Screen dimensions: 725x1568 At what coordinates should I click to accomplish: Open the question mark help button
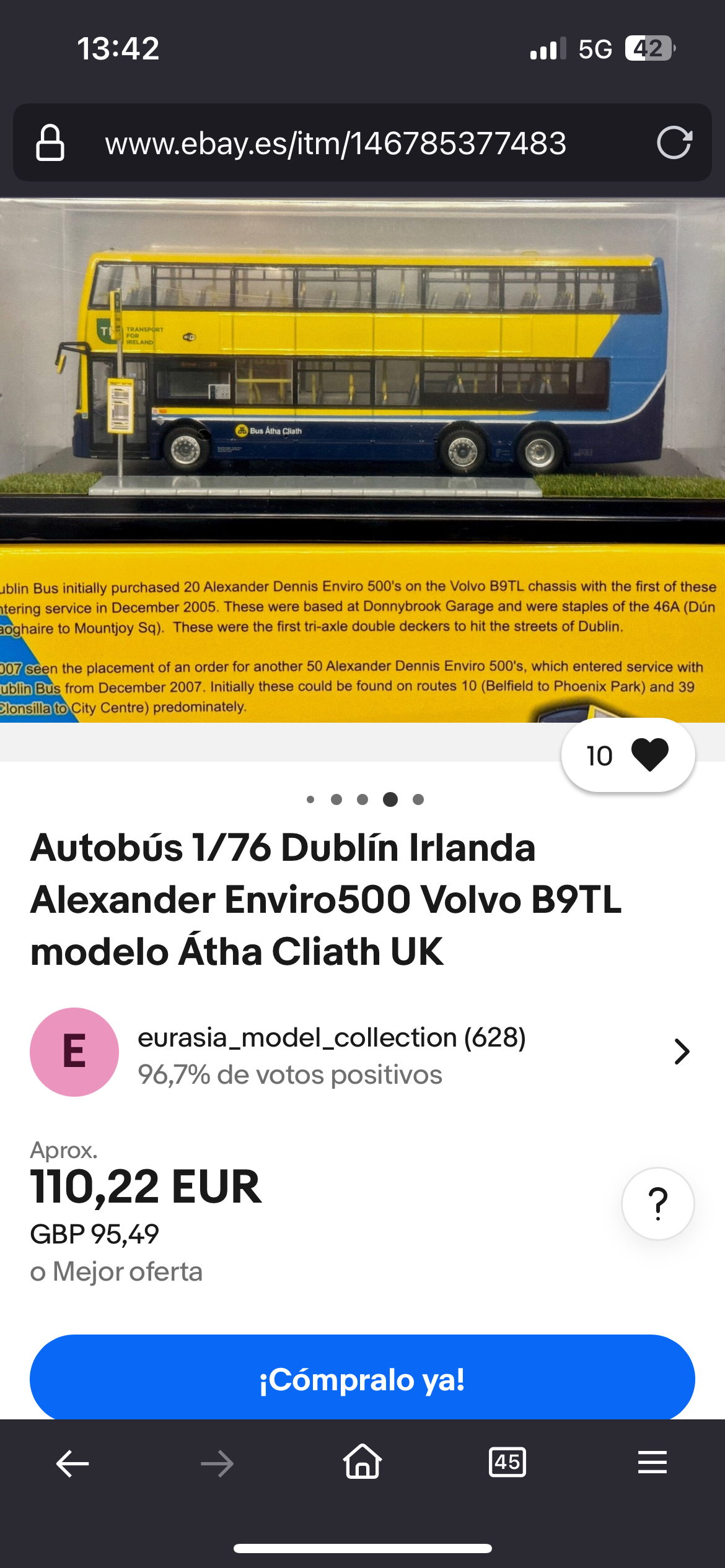(658, 1203)
